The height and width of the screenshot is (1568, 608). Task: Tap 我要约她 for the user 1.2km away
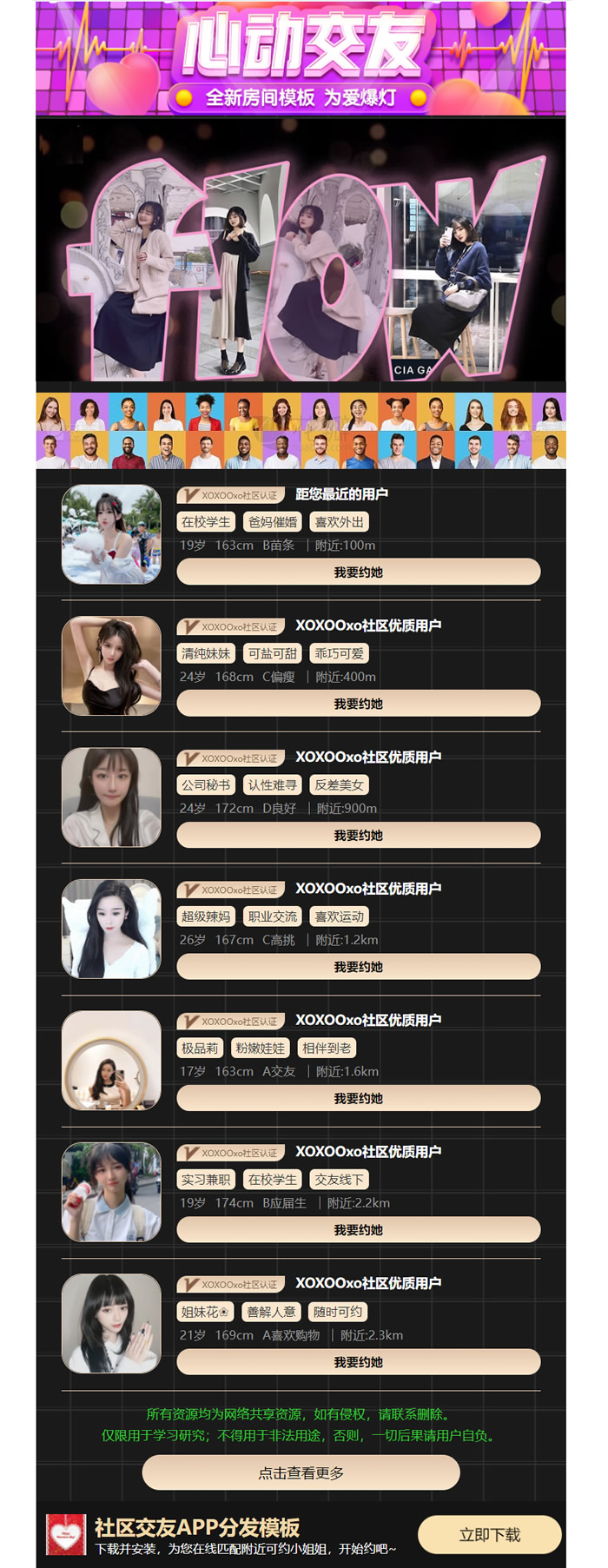tap(358, 967)
